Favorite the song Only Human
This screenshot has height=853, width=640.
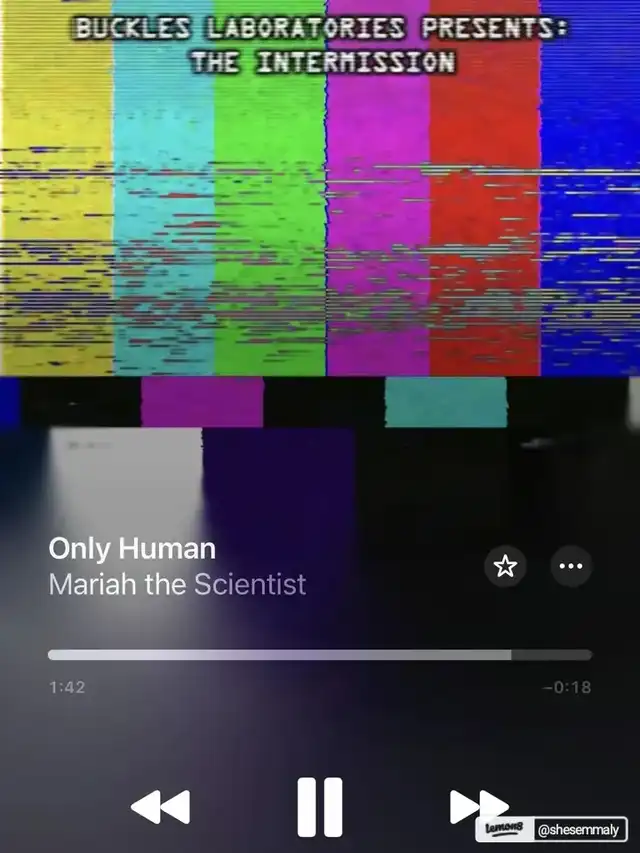[506, 567]
